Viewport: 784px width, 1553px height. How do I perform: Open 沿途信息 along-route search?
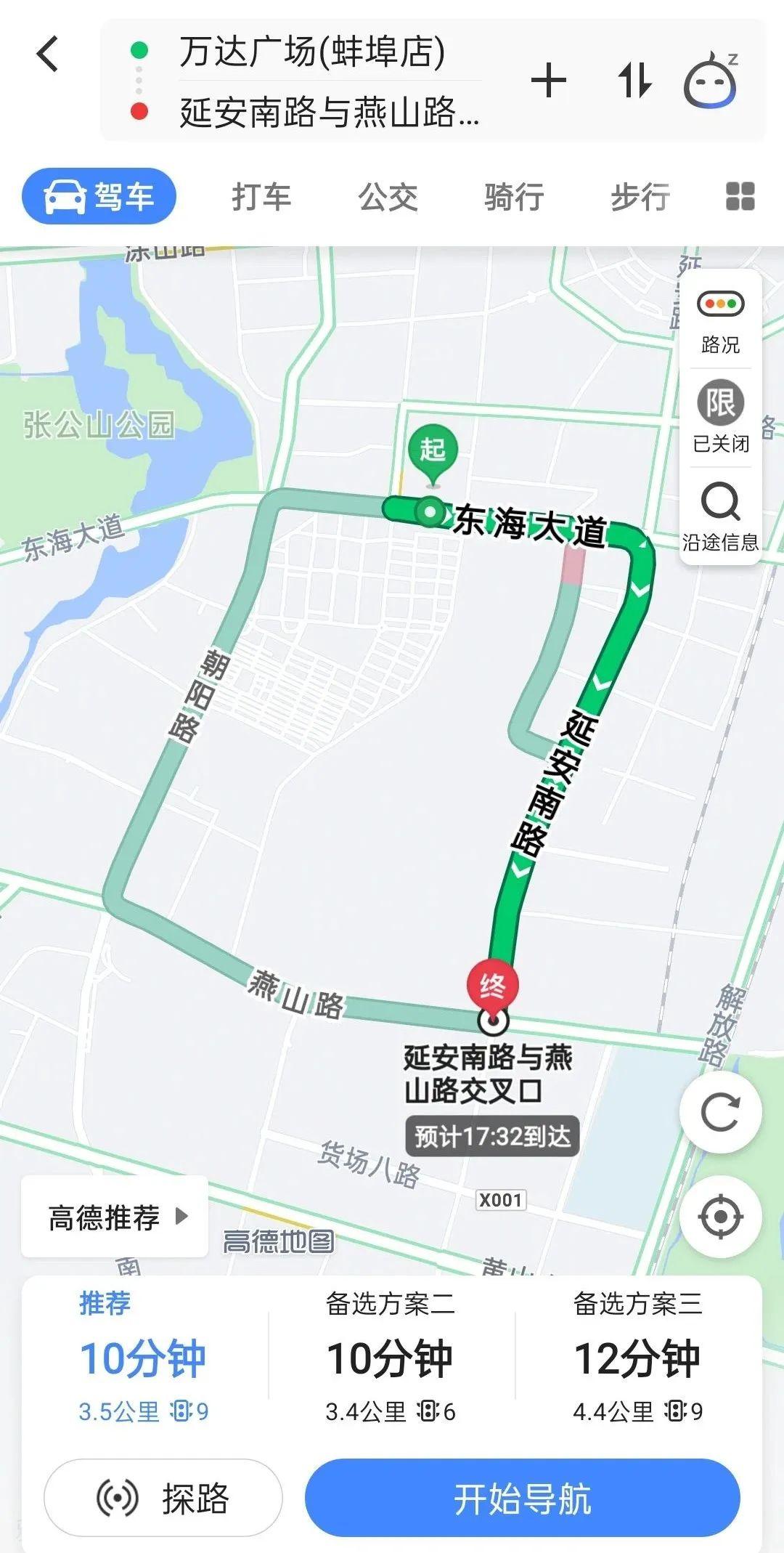[720, 516]
